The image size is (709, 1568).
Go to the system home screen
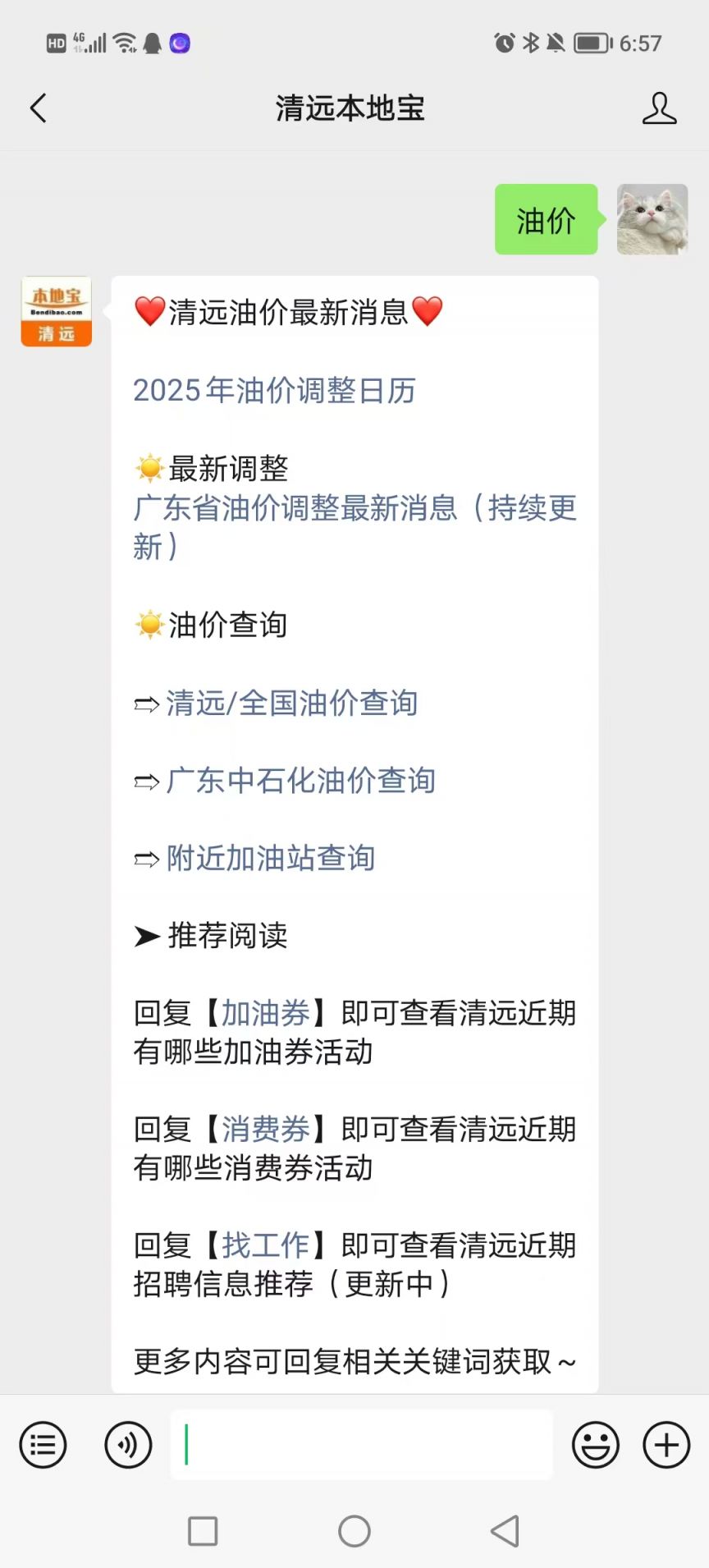(x=354, y=1531)
